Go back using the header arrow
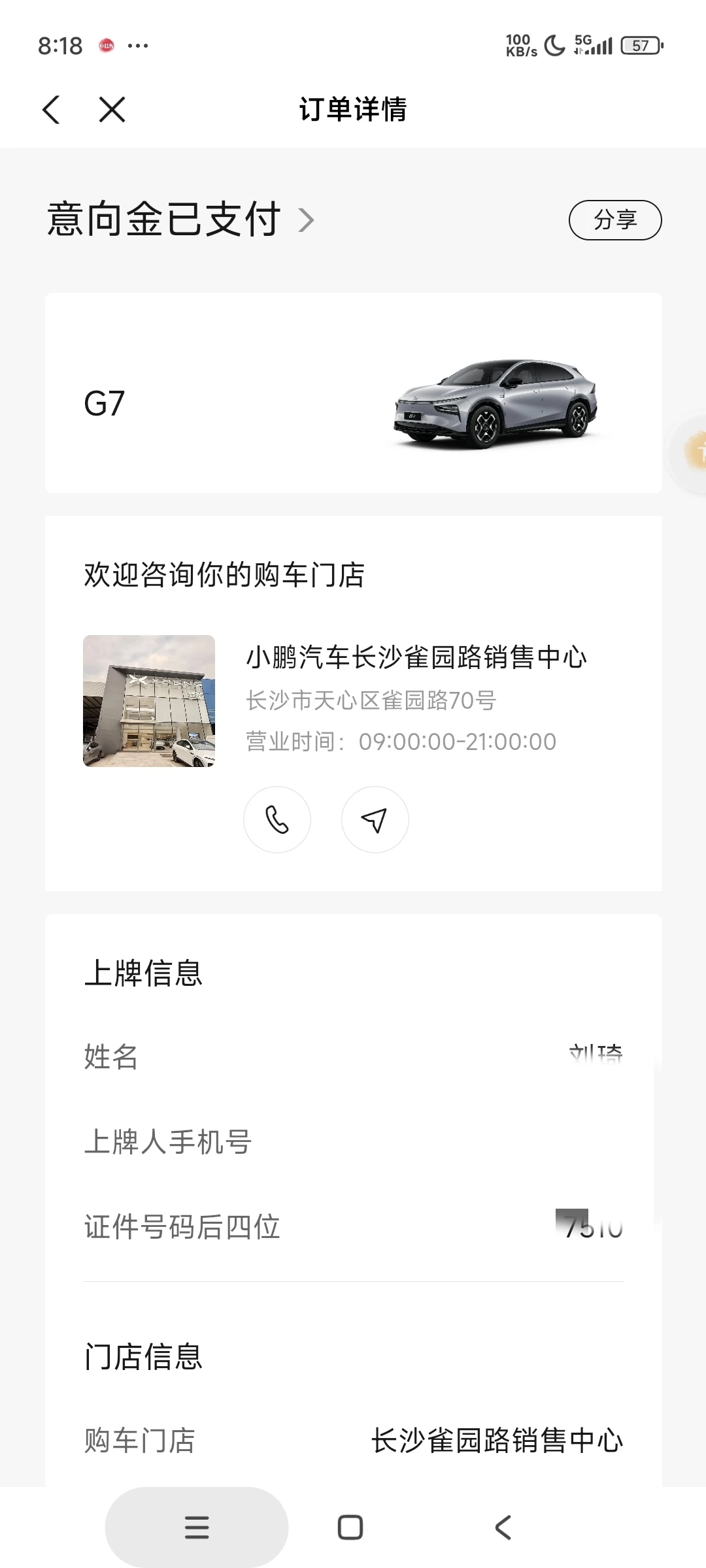706x1568 pixels. click(x=51, y=110)
